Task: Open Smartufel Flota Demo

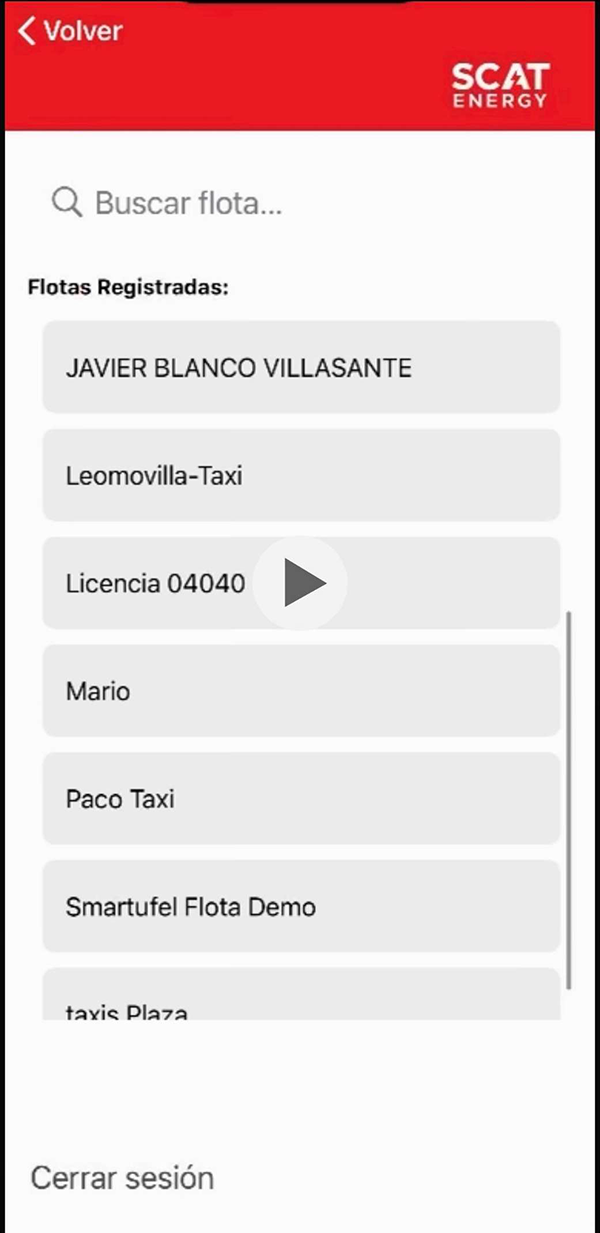Action: (301, 907)
